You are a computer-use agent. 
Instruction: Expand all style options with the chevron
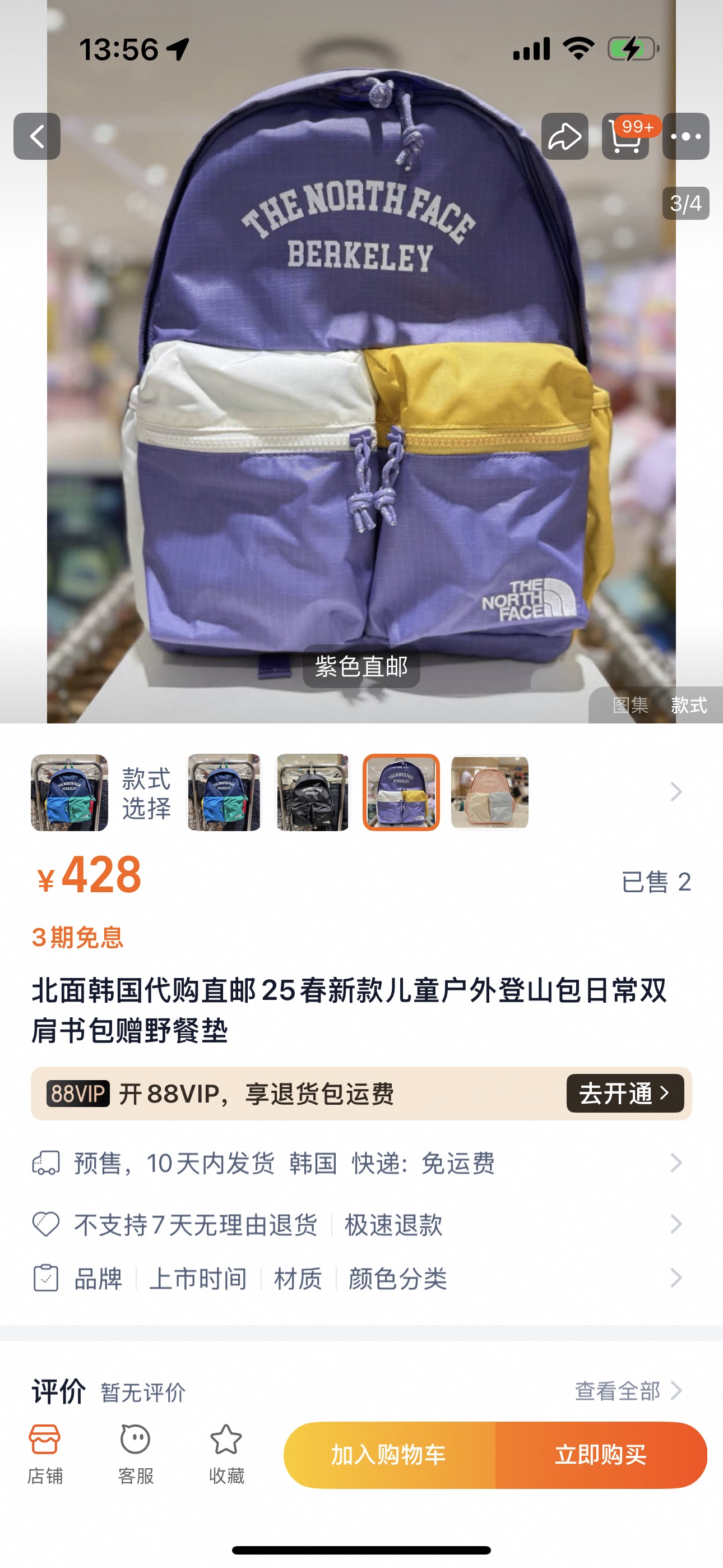tap(675, 792)
